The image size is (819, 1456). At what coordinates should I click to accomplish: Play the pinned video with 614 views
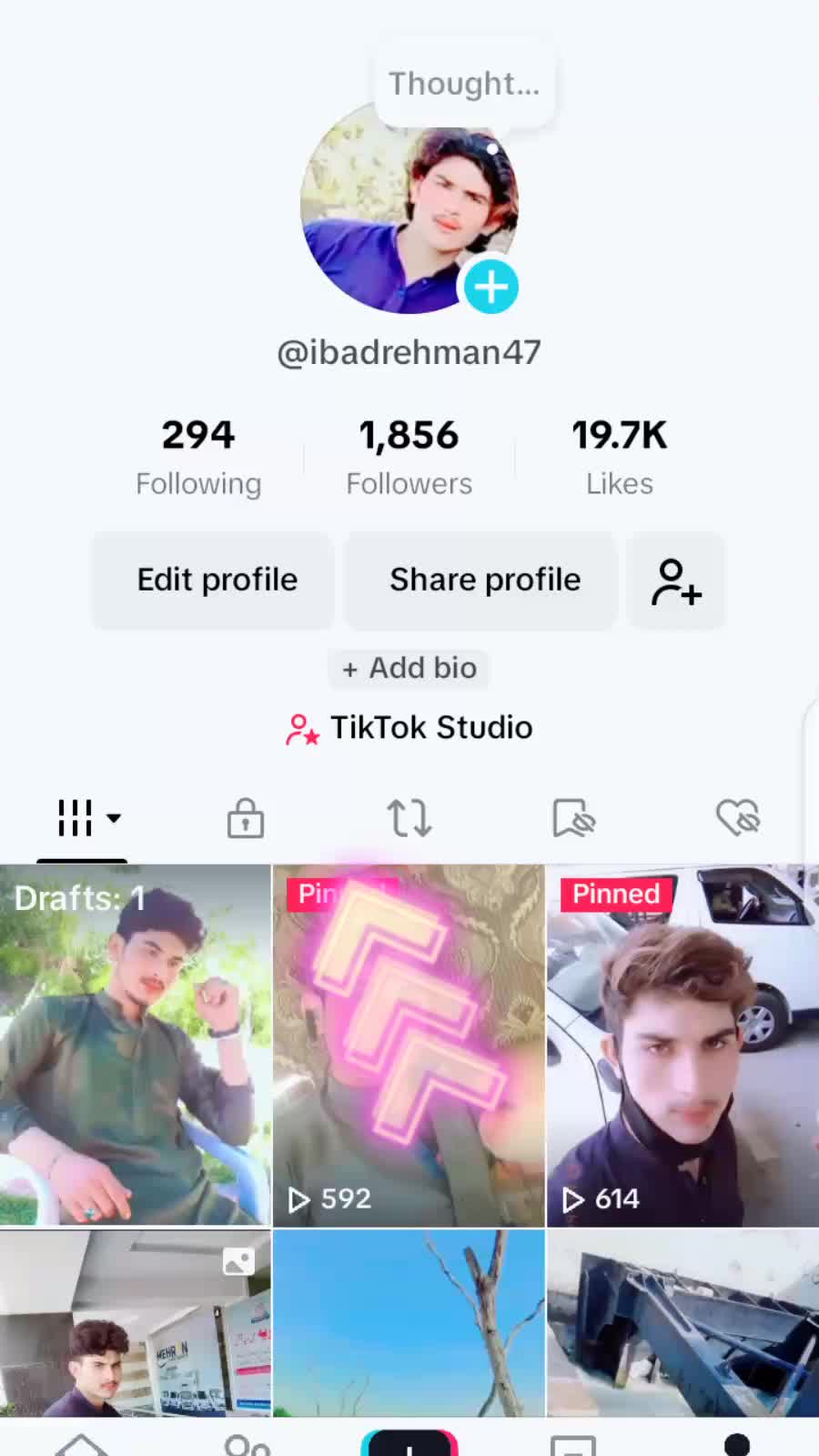(x=682, y=1045)
